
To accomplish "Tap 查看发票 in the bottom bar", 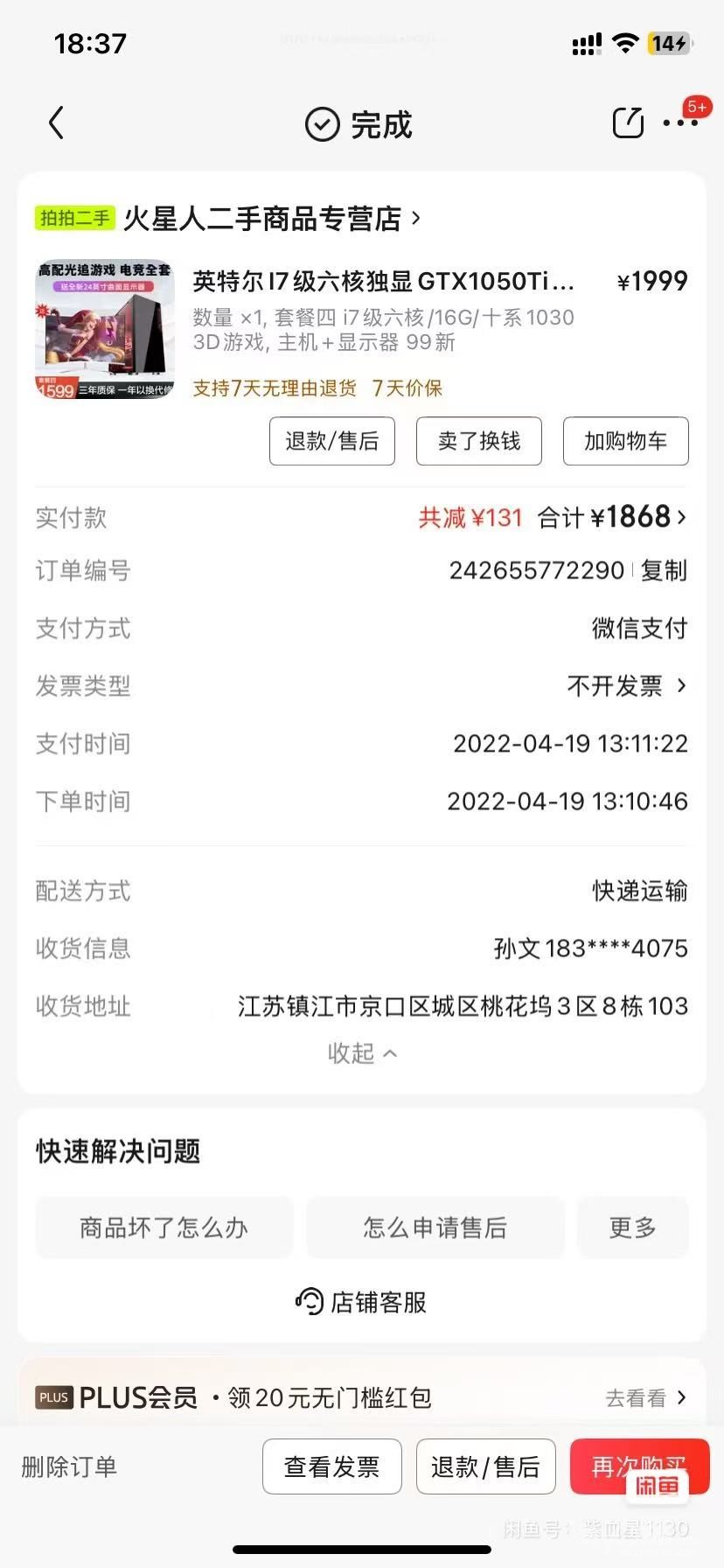I will (x=332, y=1466).
